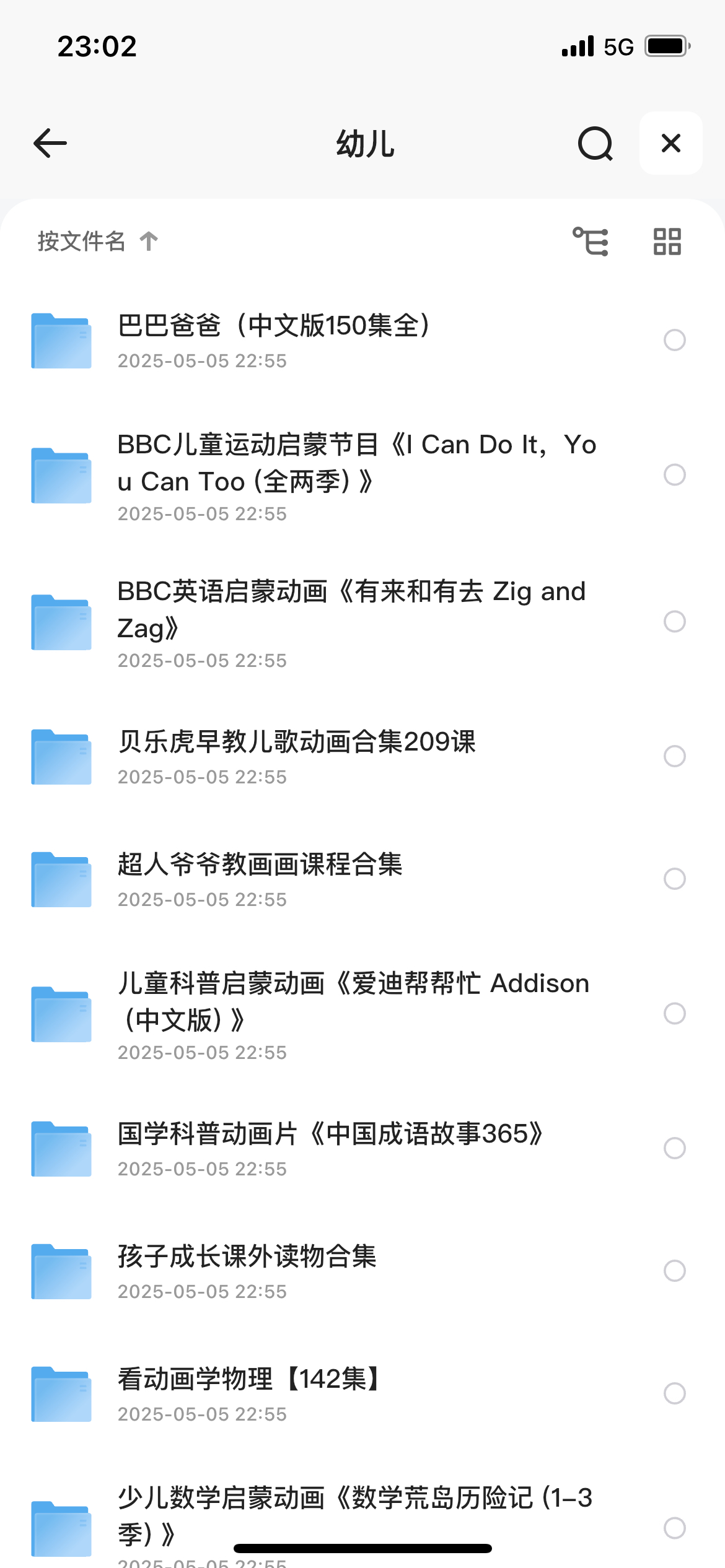Mark 看动画学物理 folder as selected

click(x=674, y=1393)
